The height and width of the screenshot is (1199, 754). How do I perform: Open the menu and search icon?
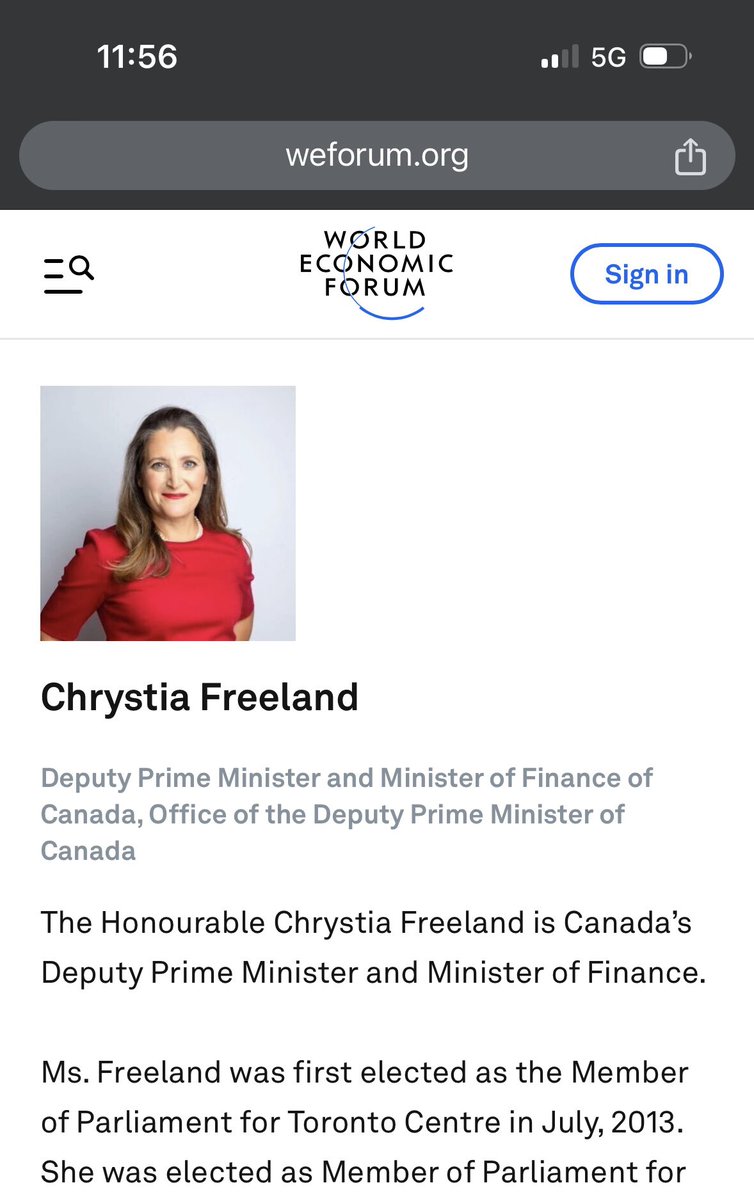click(x=68, y=274)
